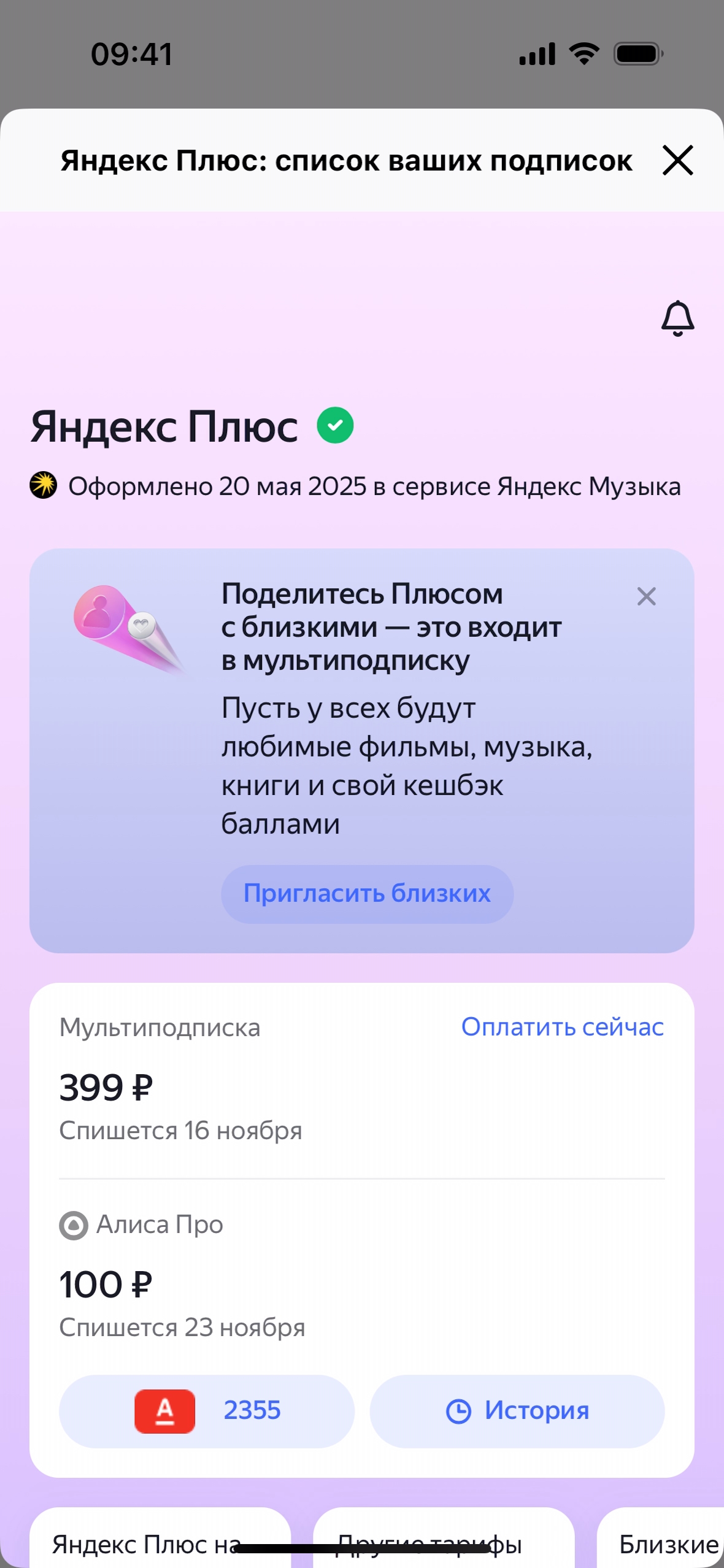Viewport: 724px width, 1568px height.
Task: Tap Пригласить близких button
Action: pos(367,894)
